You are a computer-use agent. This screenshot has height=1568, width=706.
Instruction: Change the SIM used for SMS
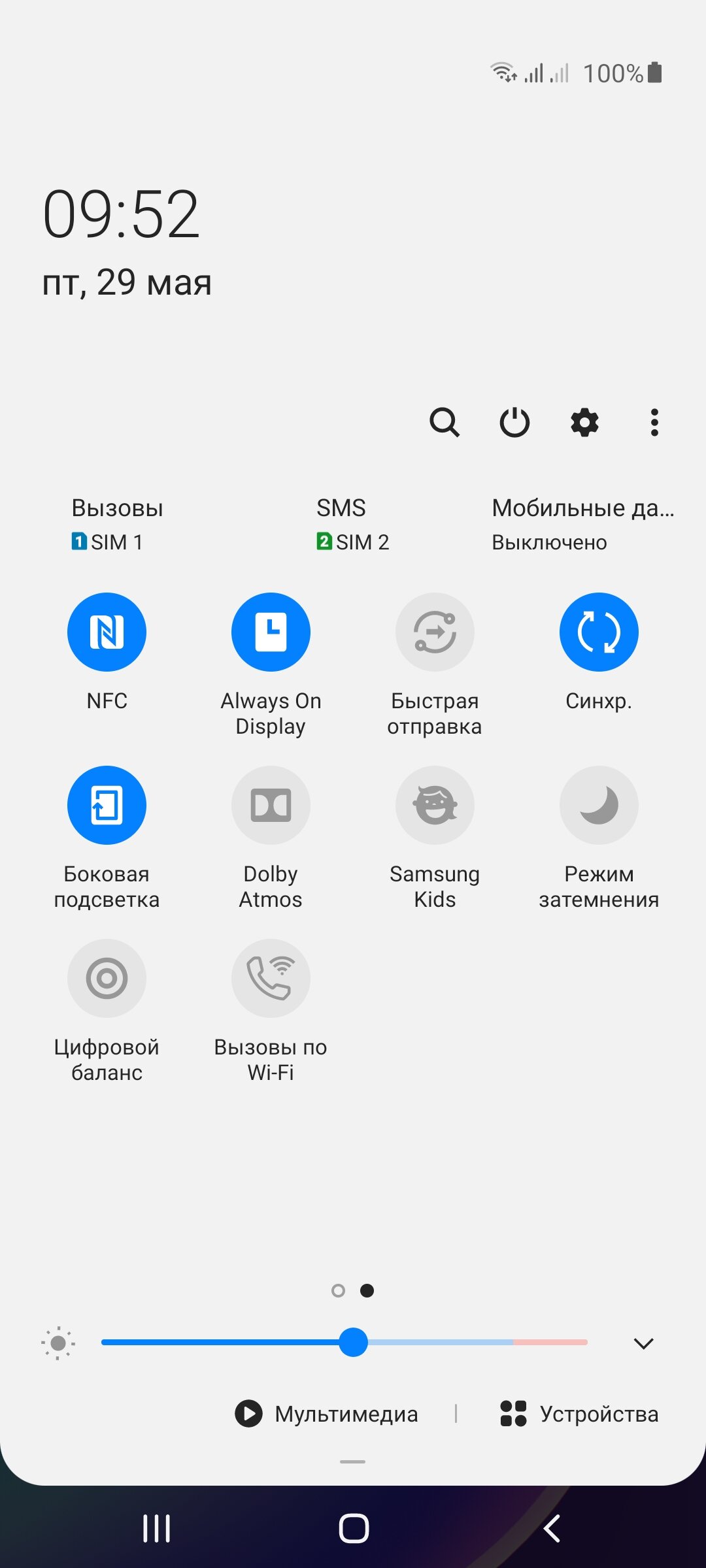[353, 525]
